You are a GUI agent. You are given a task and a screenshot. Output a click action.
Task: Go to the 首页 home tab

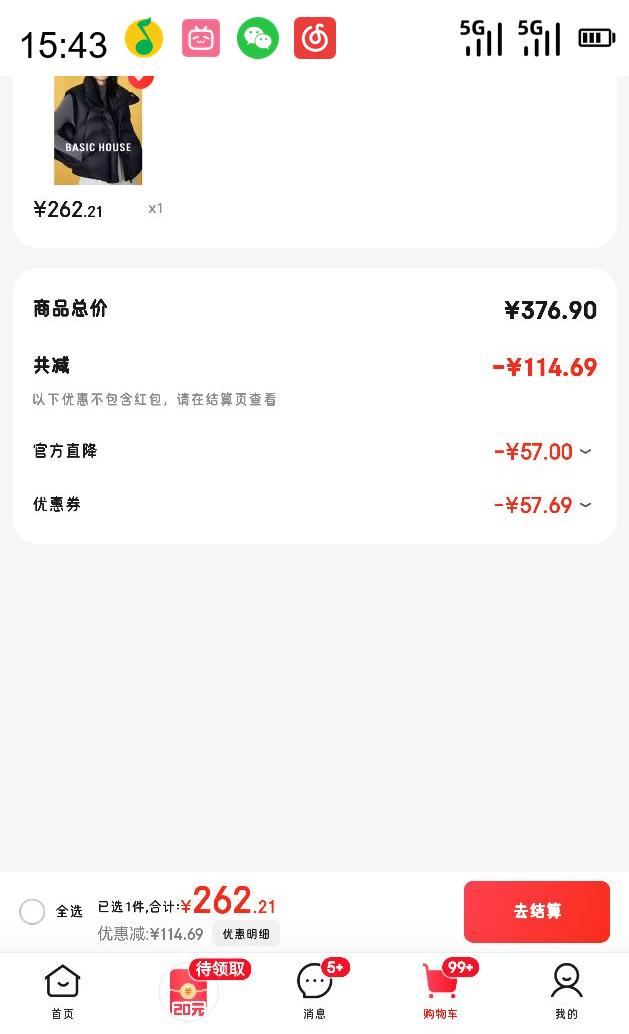coord(63,991)
